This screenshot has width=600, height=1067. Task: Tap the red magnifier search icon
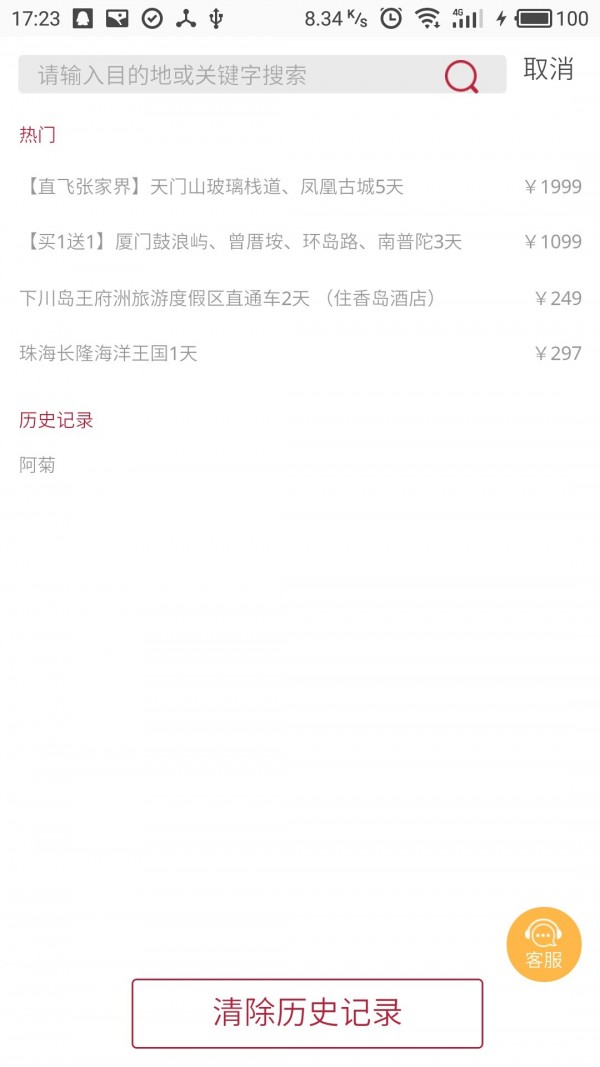[462, 76]
